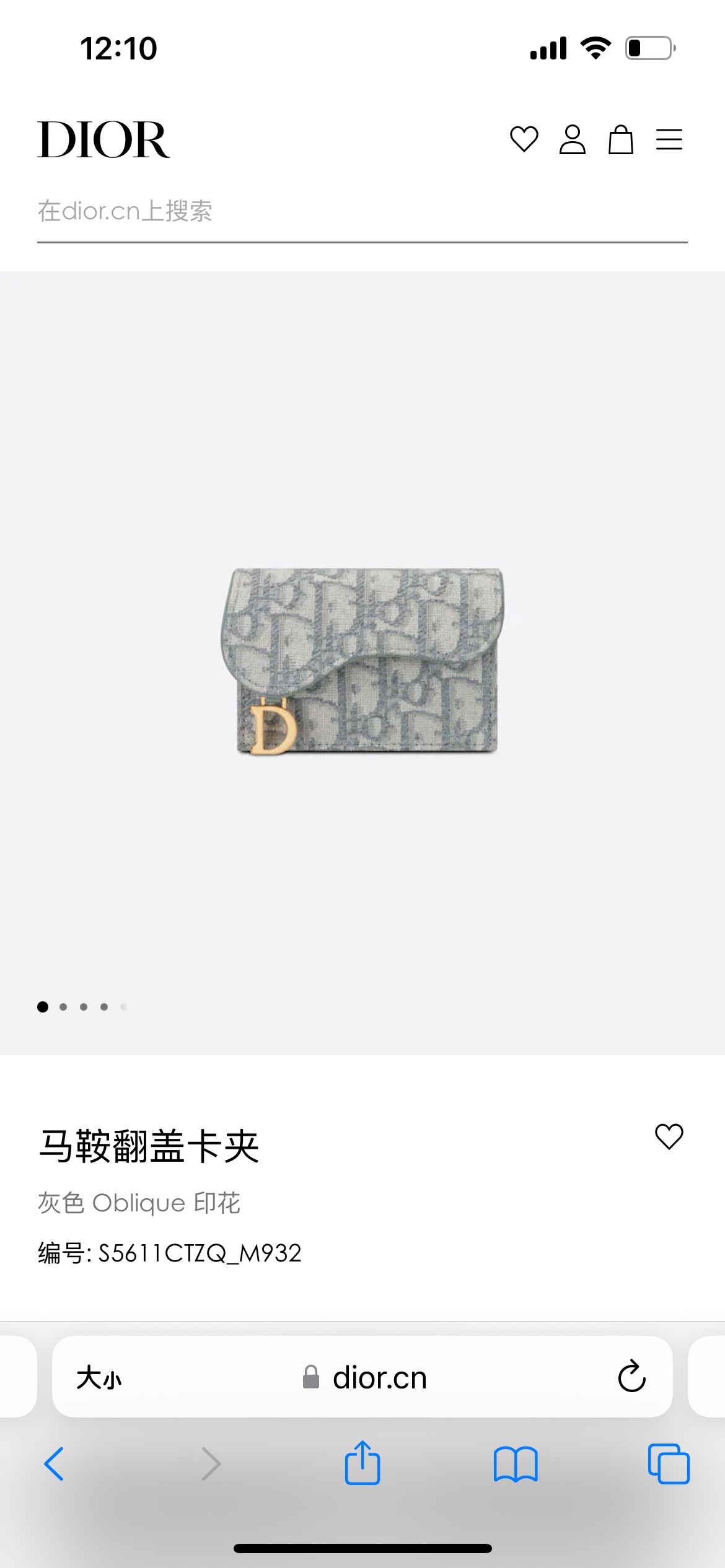Open the hamburger menu
The width and height of the screenshot is (725, 1568).
(669, 139)
